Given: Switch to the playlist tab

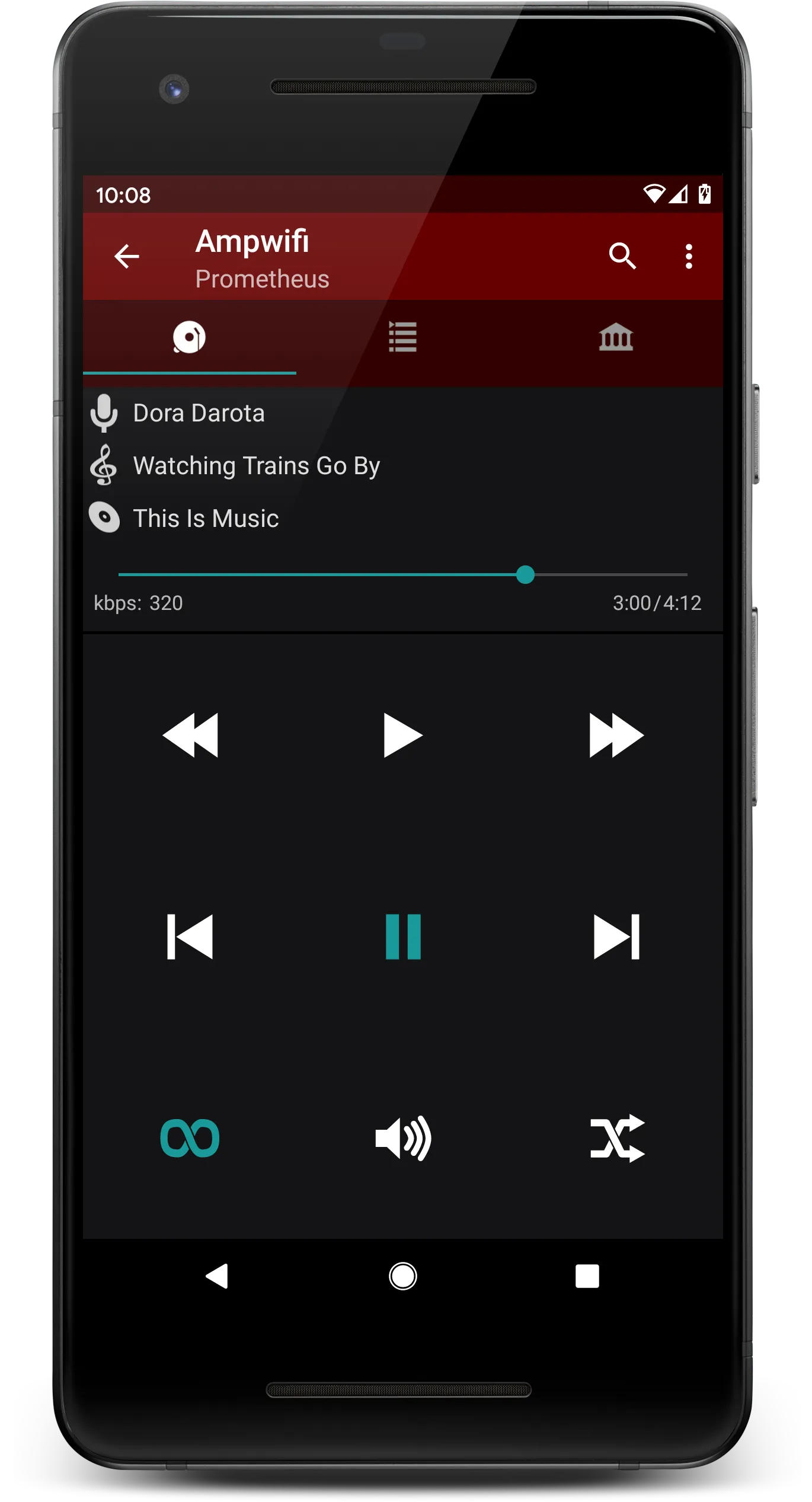Looking at the screenshot, I should [x=402, y=337].
